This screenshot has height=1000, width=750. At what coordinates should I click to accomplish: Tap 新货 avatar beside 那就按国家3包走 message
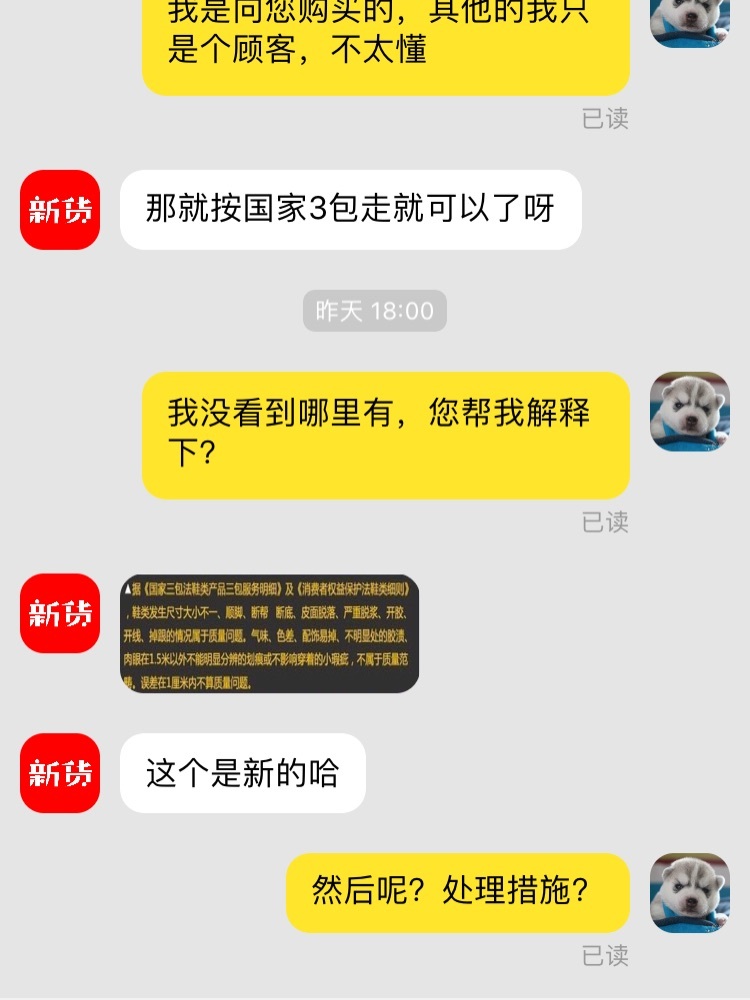pyautogui.click(x=60, y=210)
